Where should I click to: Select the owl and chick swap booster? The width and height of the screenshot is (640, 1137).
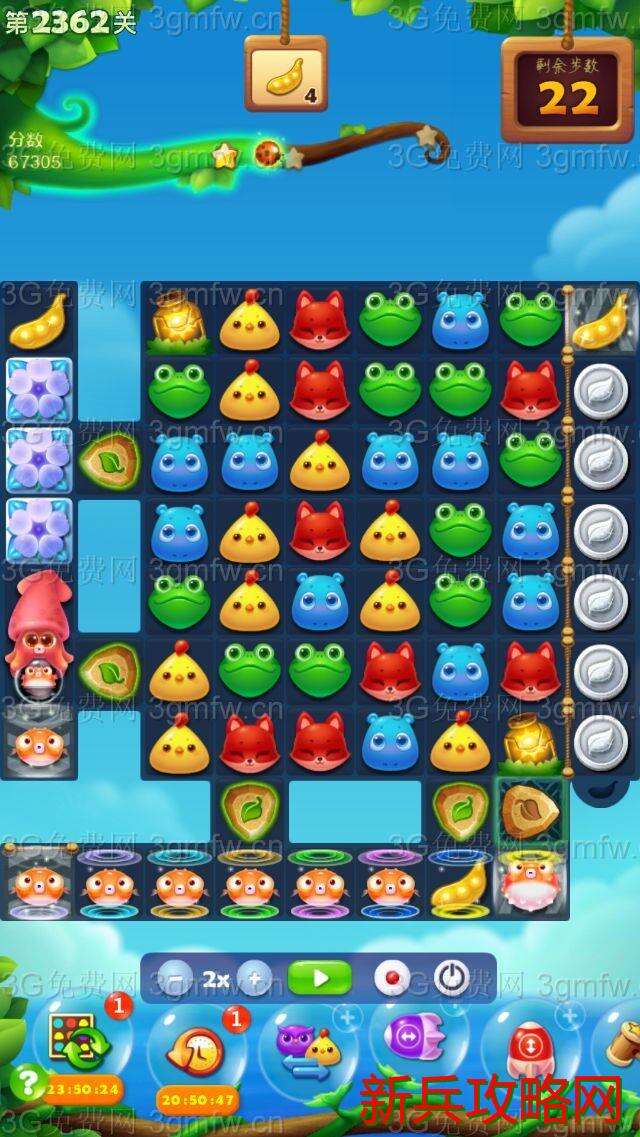[x=308, y=1048]
